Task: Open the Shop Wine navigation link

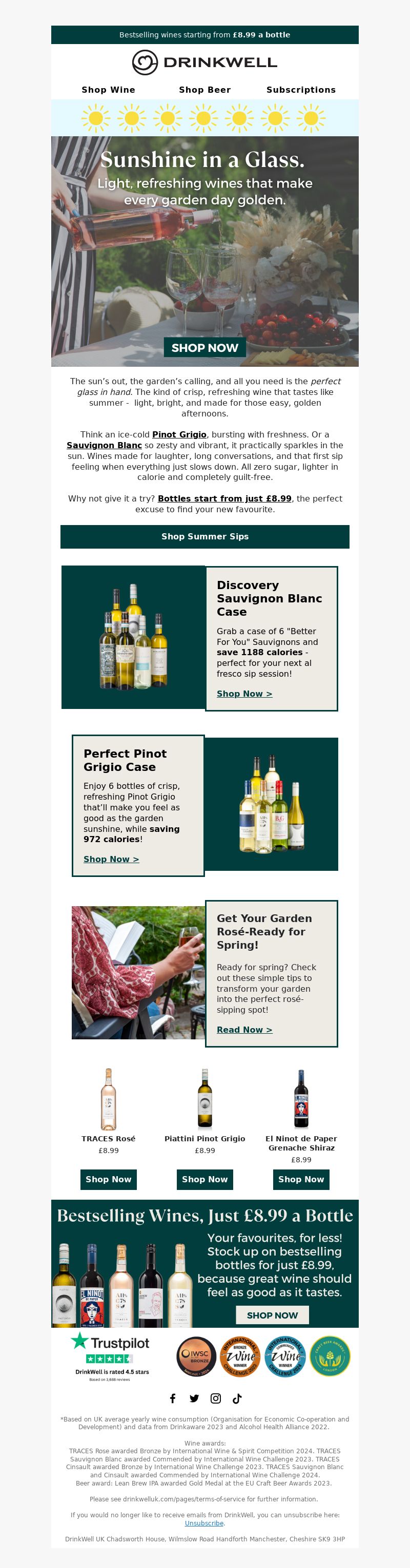Action: (x=109, y=90)
